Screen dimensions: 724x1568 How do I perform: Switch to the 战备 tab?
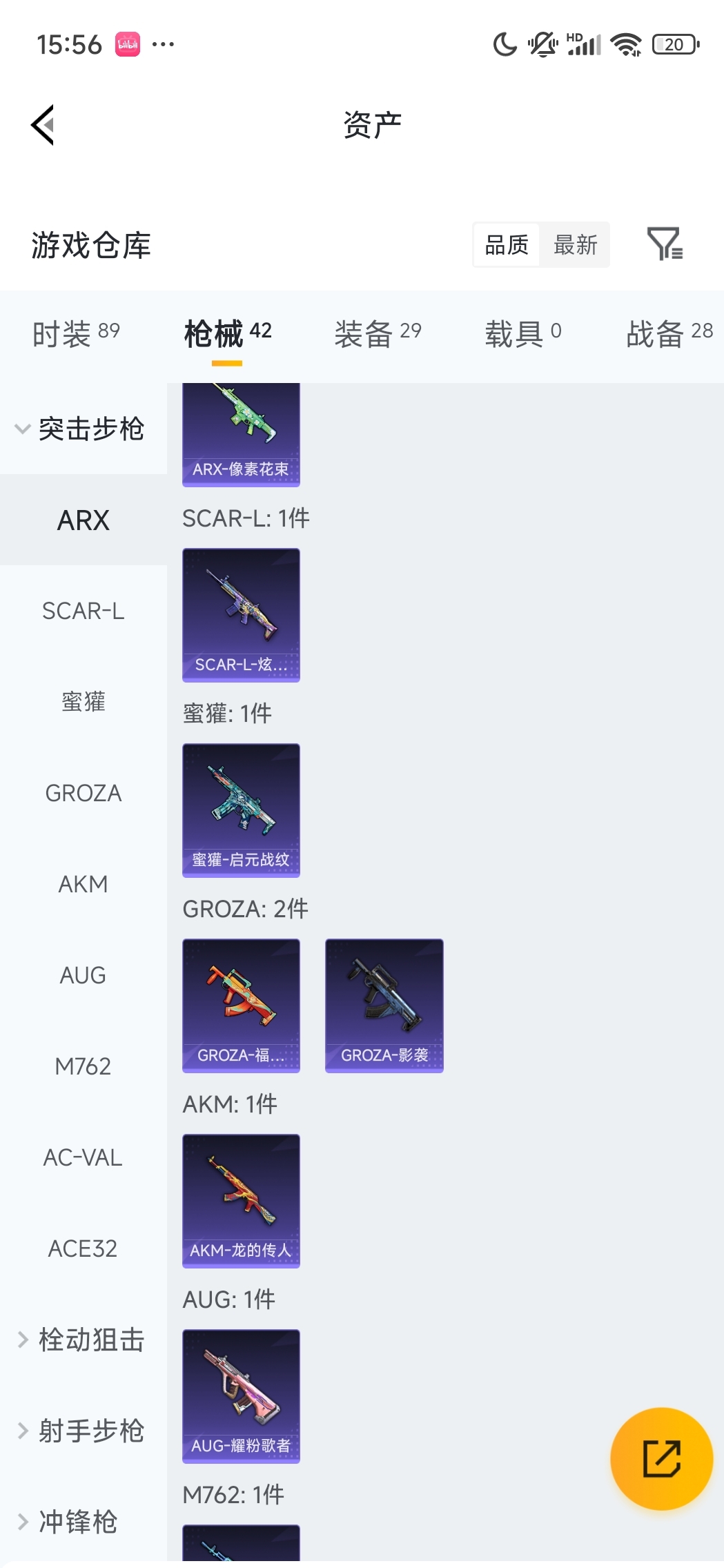[669, 334]
